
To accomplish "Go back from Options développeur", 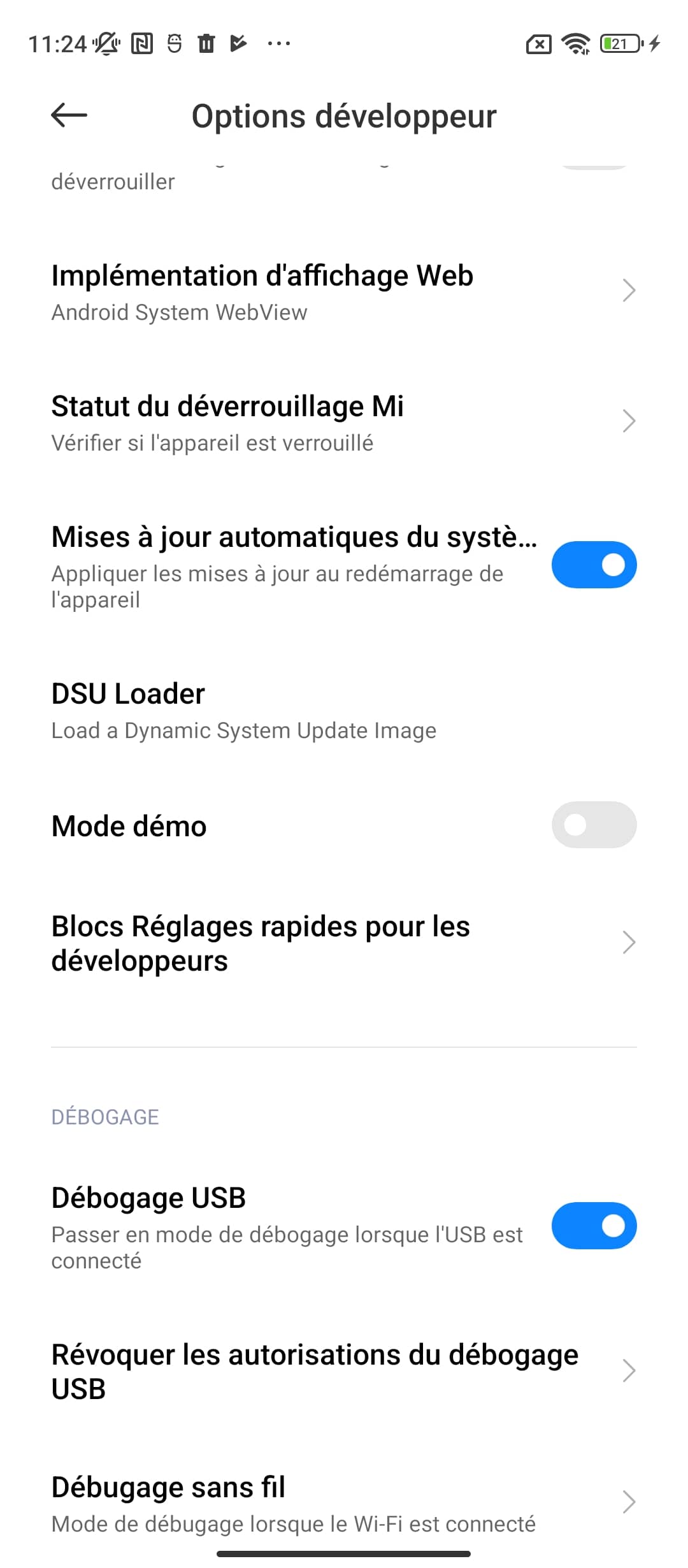I will coord(69,115).
